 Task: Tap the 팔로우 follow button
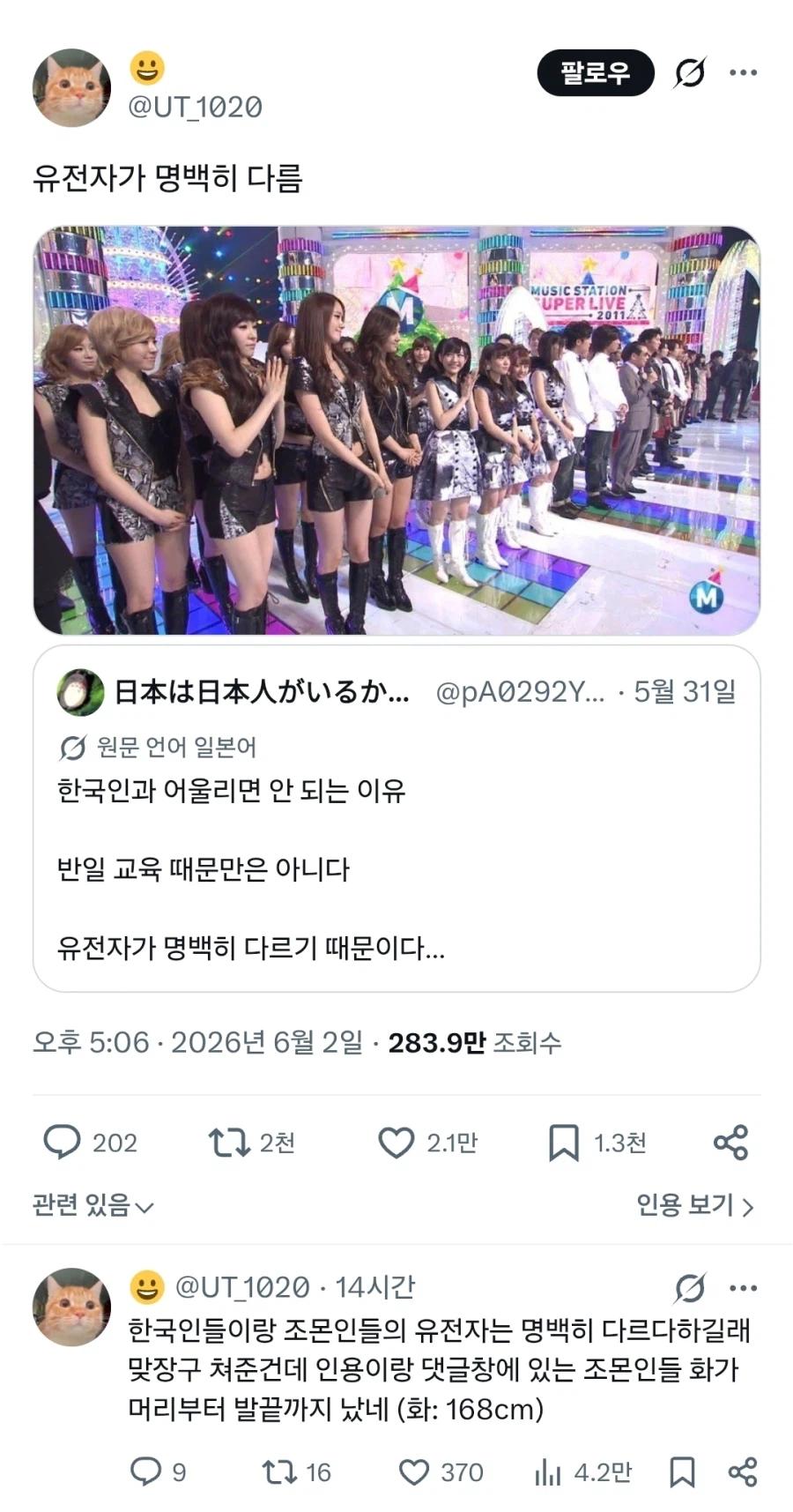(x=596, y=72)
